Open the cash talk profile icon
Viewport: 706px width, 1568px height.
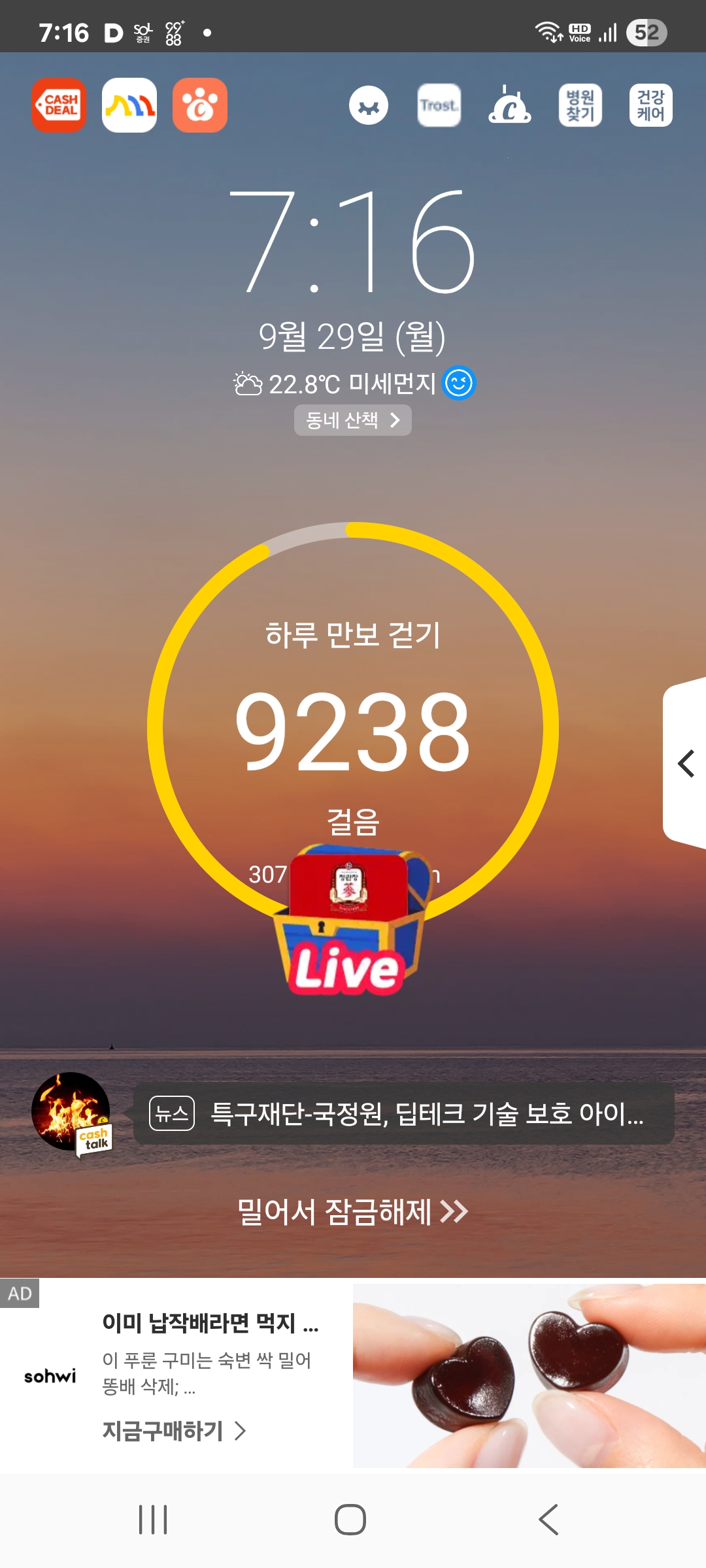(x=72, y=1113)
